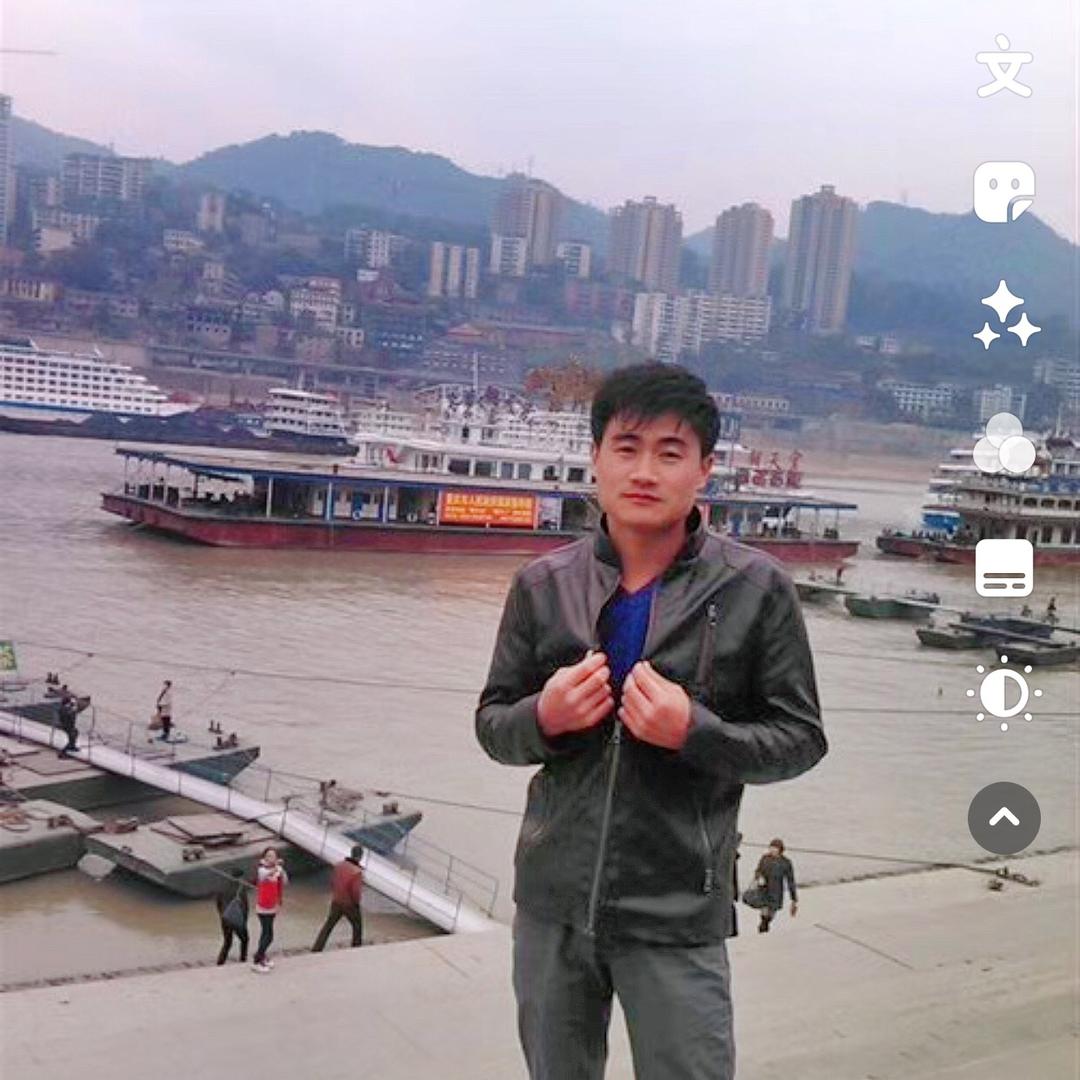Add captions with the subtitle icon
This screenshot has height=1080, width=1080.
pos(1004,568)
